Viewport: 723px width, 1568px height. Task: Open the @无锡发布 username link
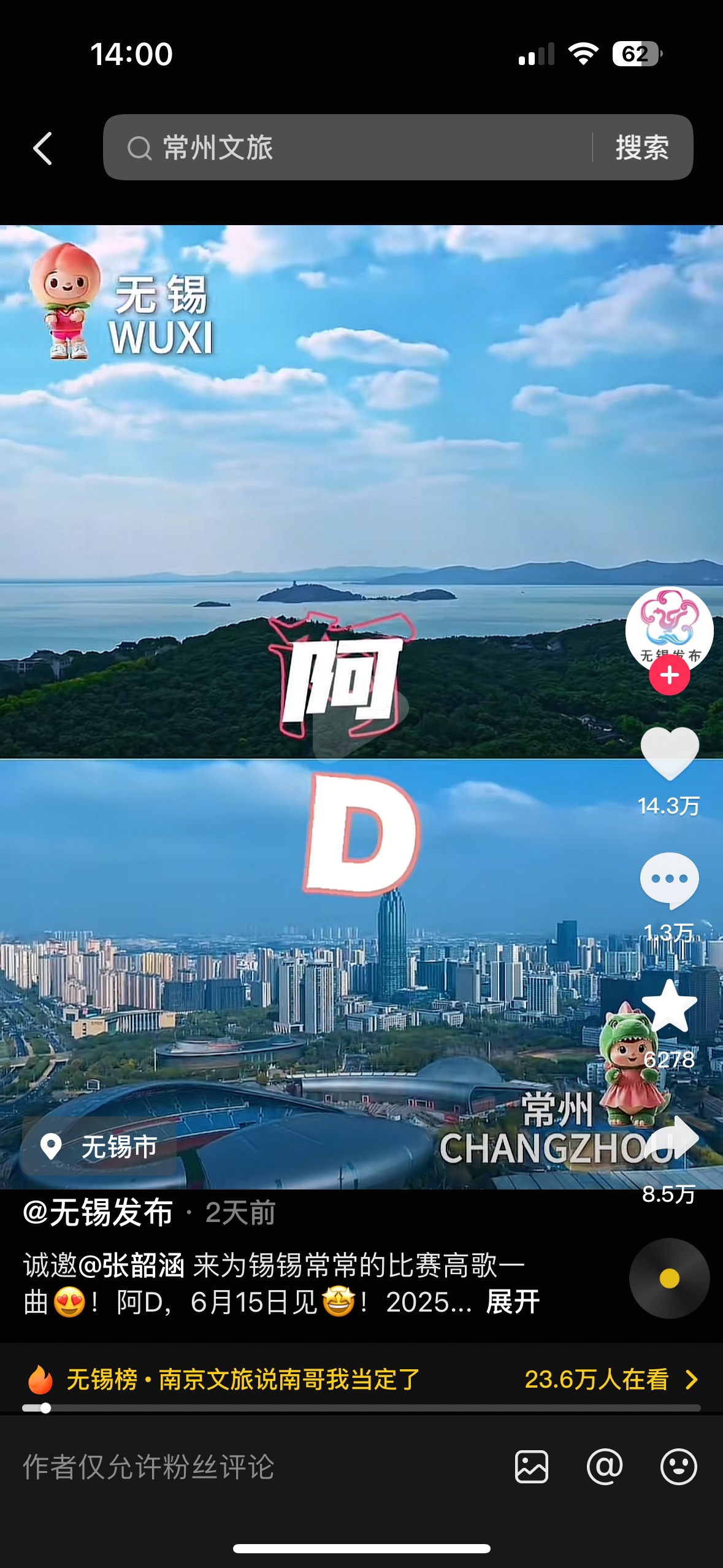pyautogui.click(x=98, y=1213)
